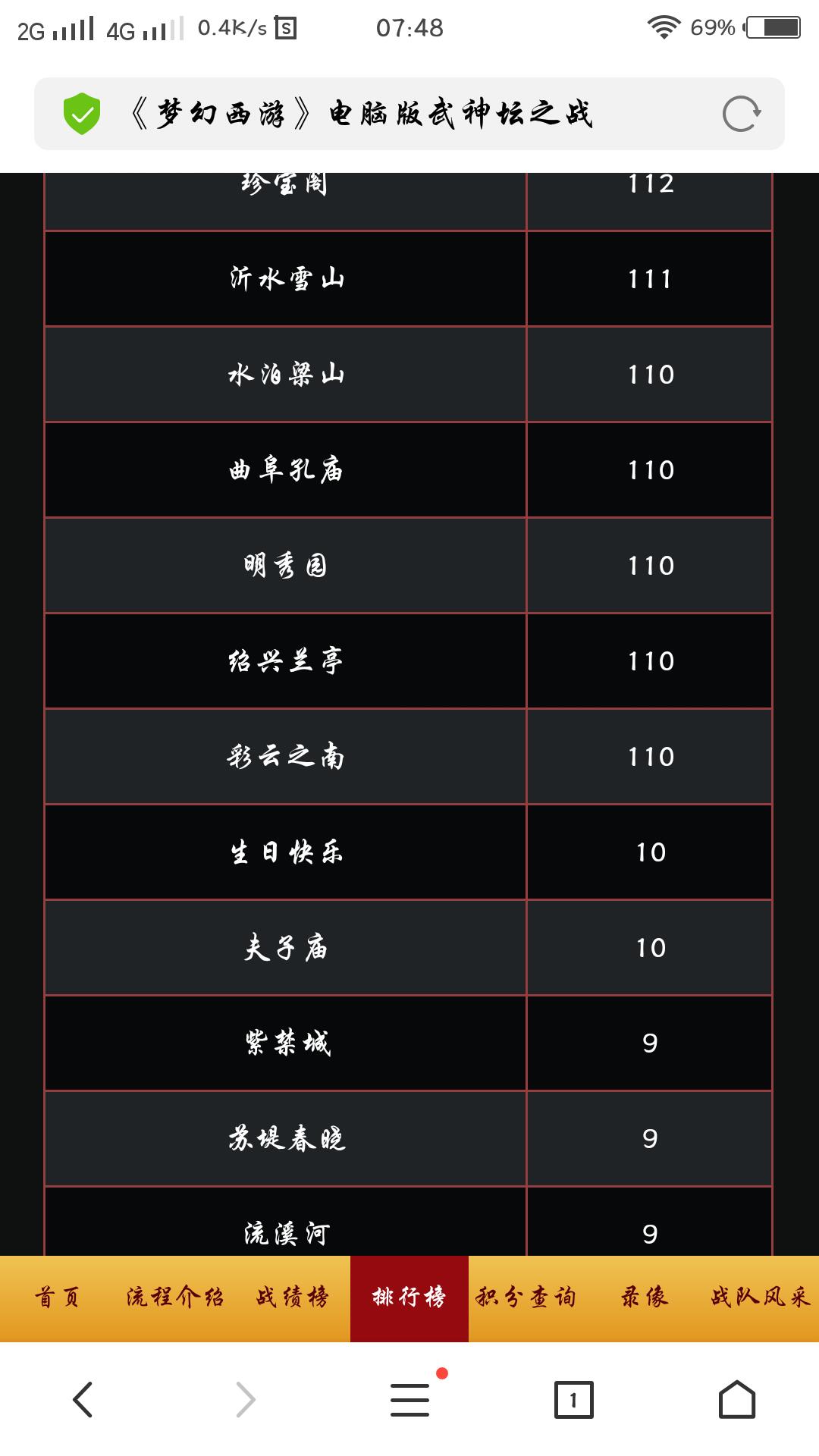Viewport: 819px width, 1456px height.
Task: Open the browser menu button
Action: click(x=410, y=1399)
